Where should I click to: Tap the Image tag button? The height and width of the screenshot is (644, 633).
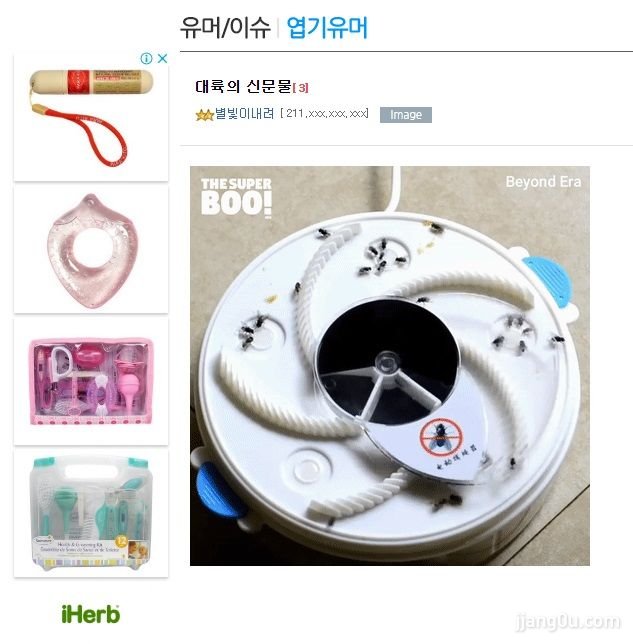click(405, 115)
